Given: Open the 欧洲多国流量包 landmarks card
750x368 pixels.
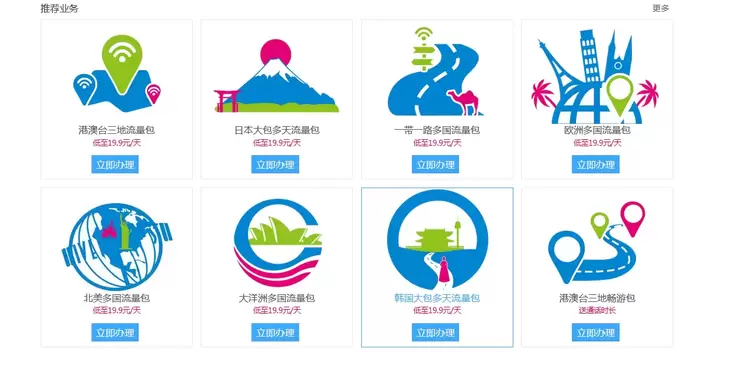Looking at the screenshot, I should point(596,77).
